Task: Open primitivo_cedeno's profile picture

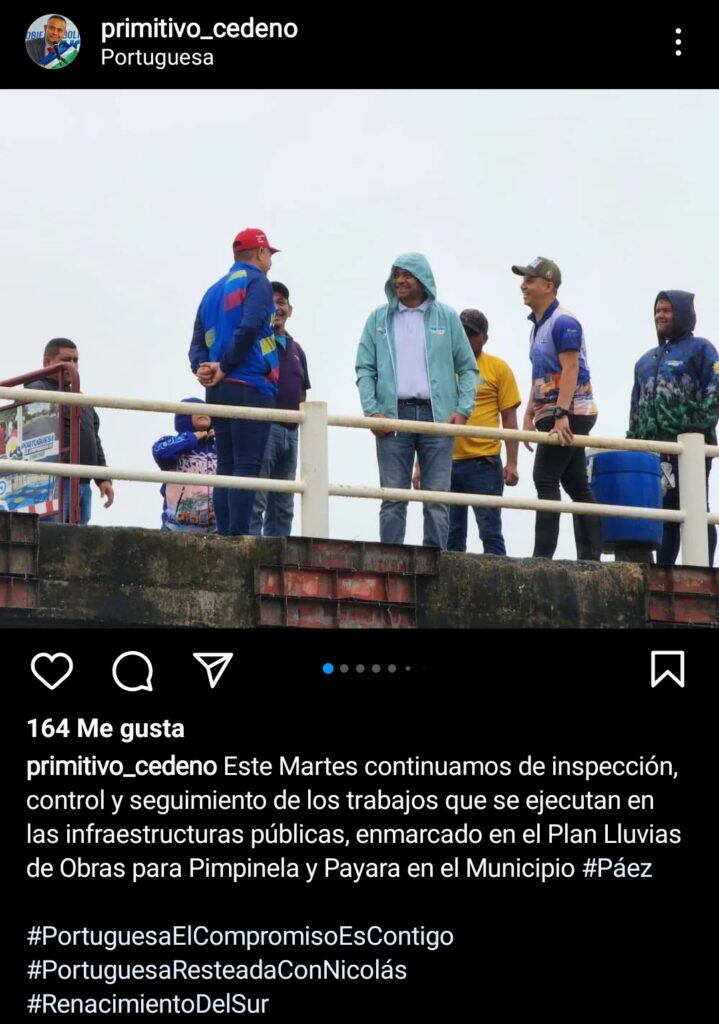Action: click(x=52, y=42)
